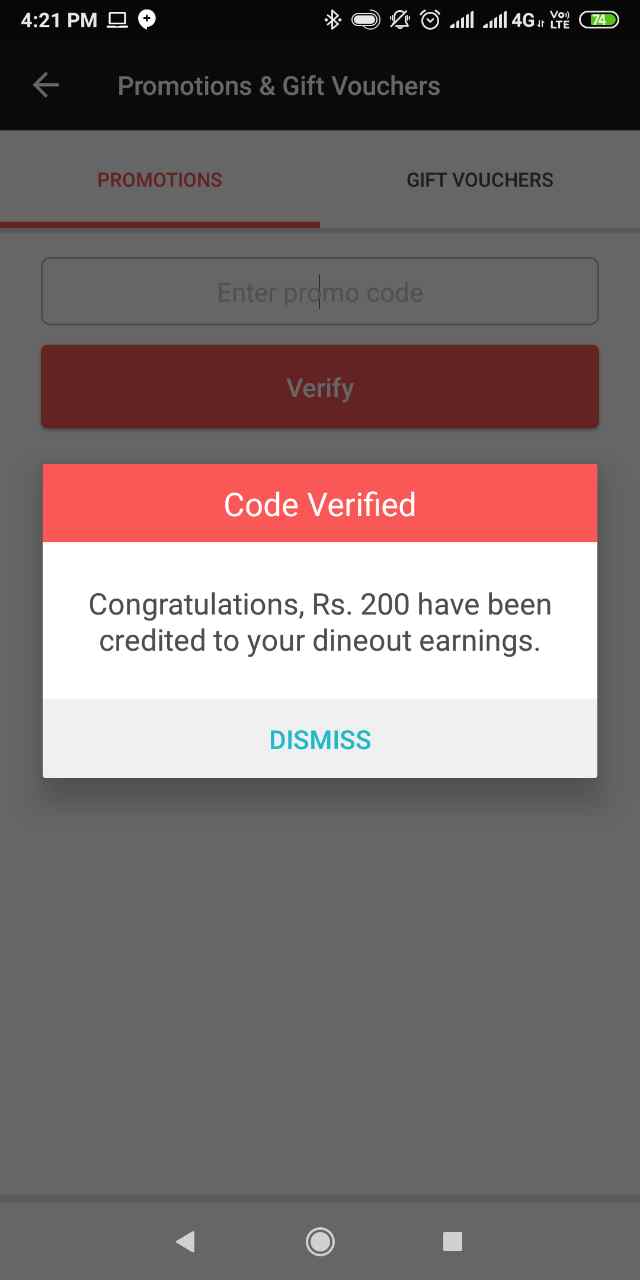Tap the Enter promo code field
Viewport: 640px width, 1280px height.
pos(320,292)
